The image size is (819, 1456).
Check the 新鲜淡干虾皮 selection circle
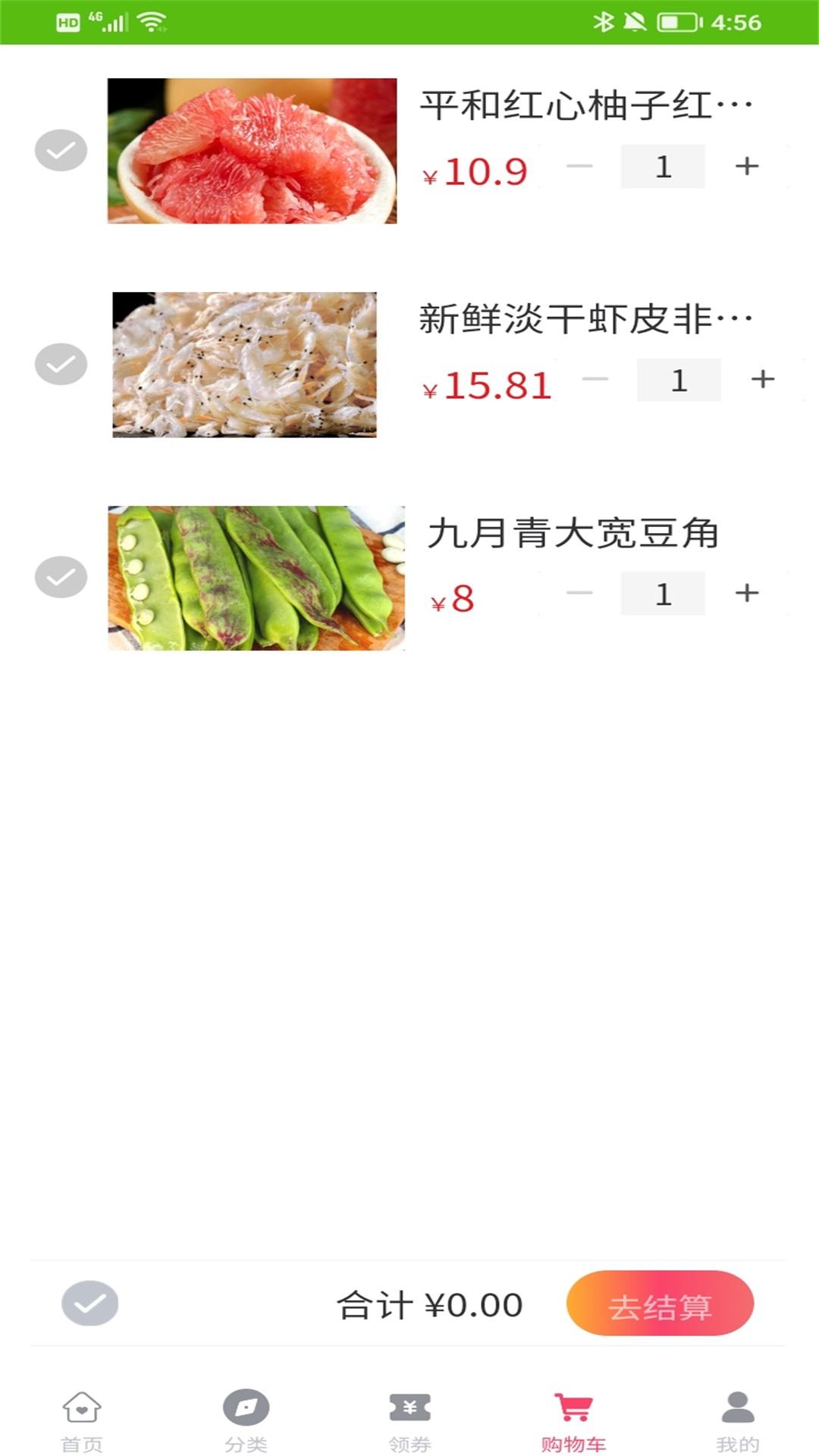pos(60,362)
